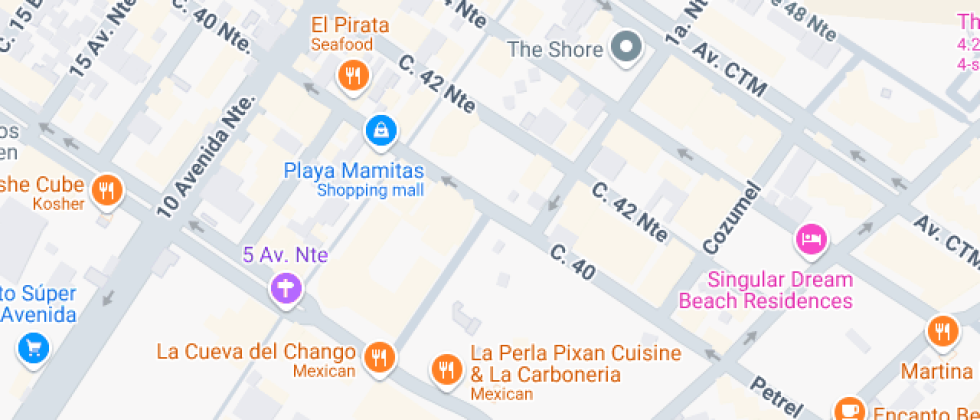Select the Playa Mamitas shopping mall pin
The height and width of the screenshot is (420, 980).
(381, 132)
